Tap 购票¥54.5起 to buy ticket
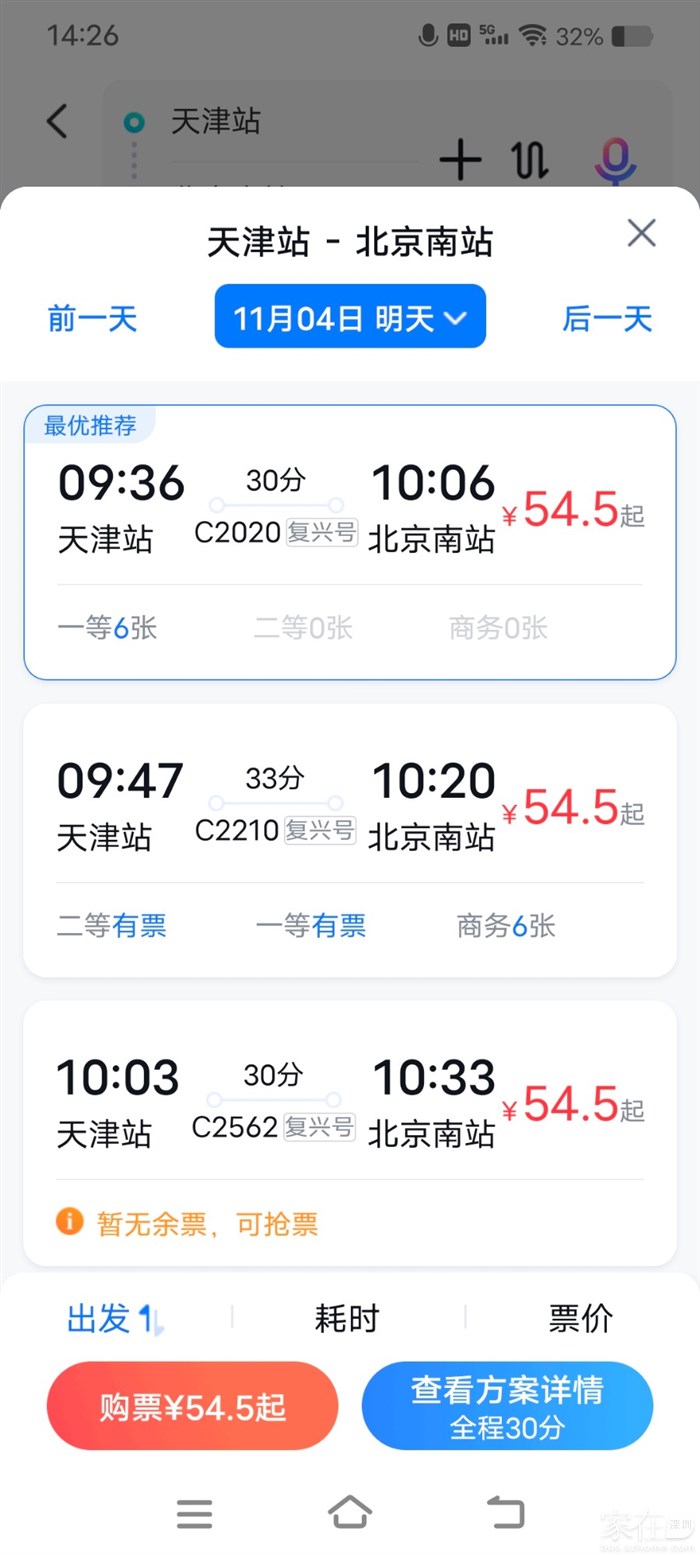This screenshot has height=1555, width=700. (x=192, y=1406)
